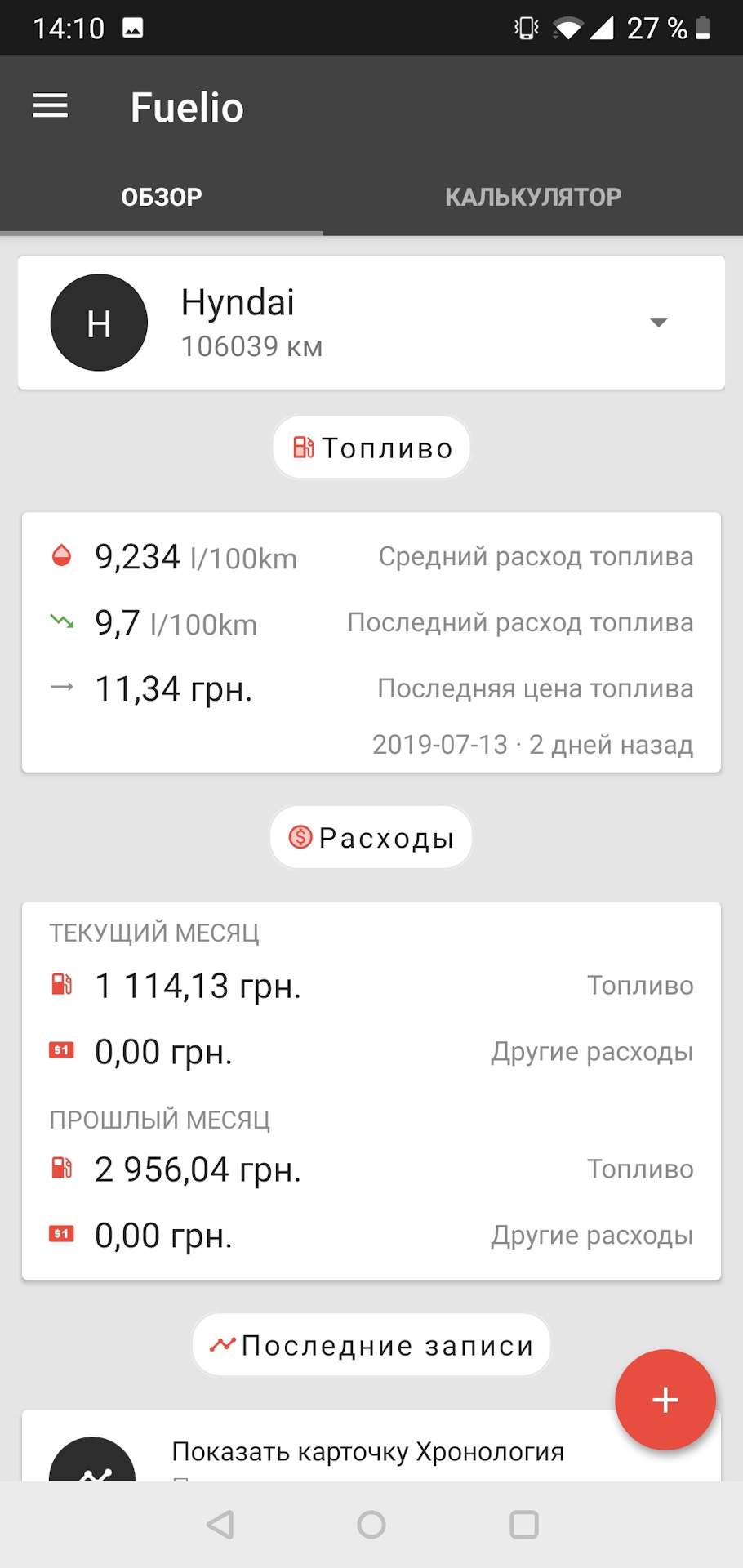
Task: Open the hamburger navigation menu
Action: (50, 106)
